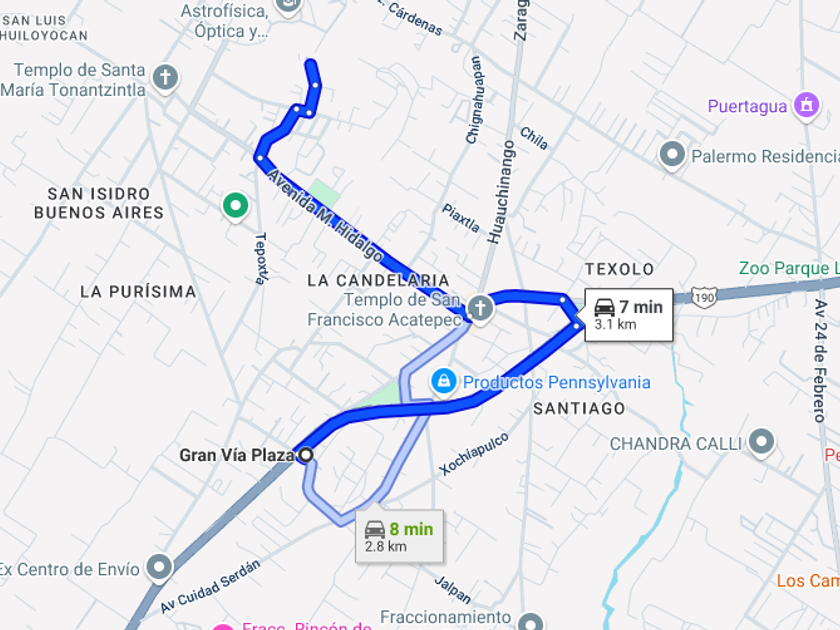View the Palermo Residencial place pin
This screenshot has height=630, width=840.
coord(672,155)
